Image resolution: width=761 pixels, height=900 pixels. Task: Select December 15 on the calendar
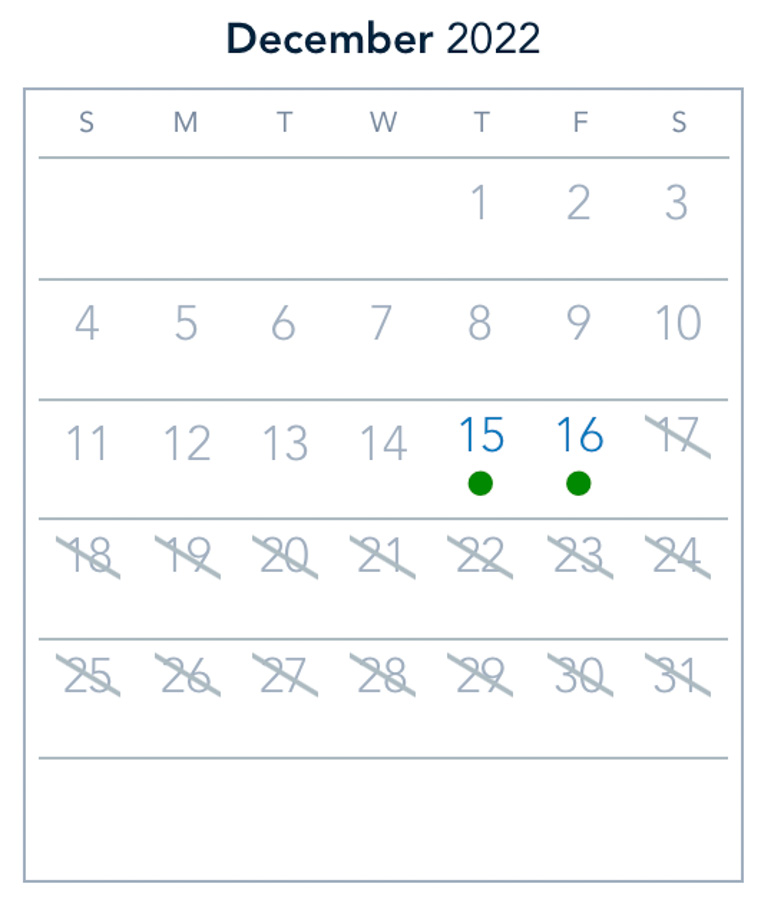click(x=481, y=437)
